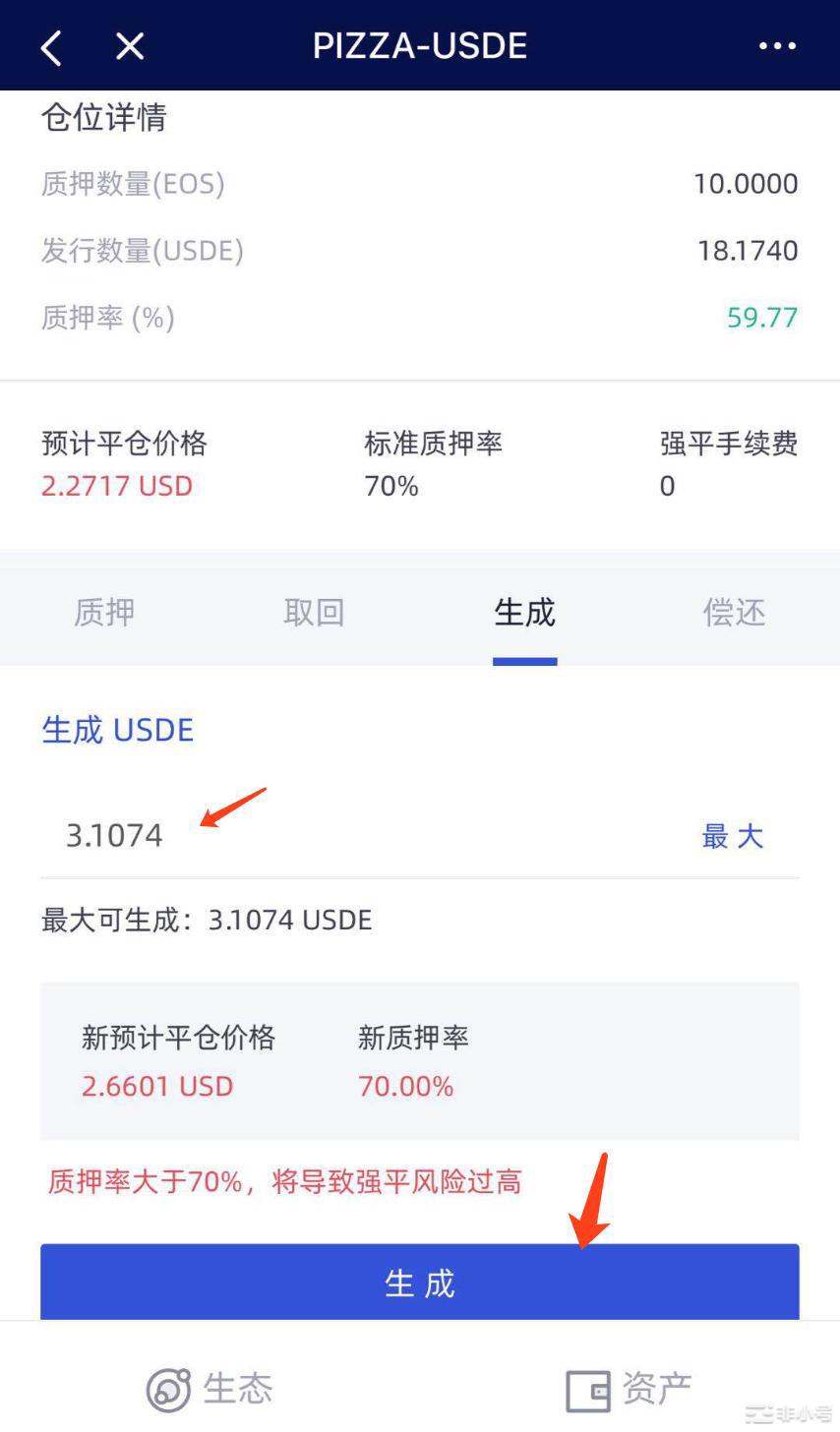Tap the 预计平仓价格 2.2717 USD value

117,485
